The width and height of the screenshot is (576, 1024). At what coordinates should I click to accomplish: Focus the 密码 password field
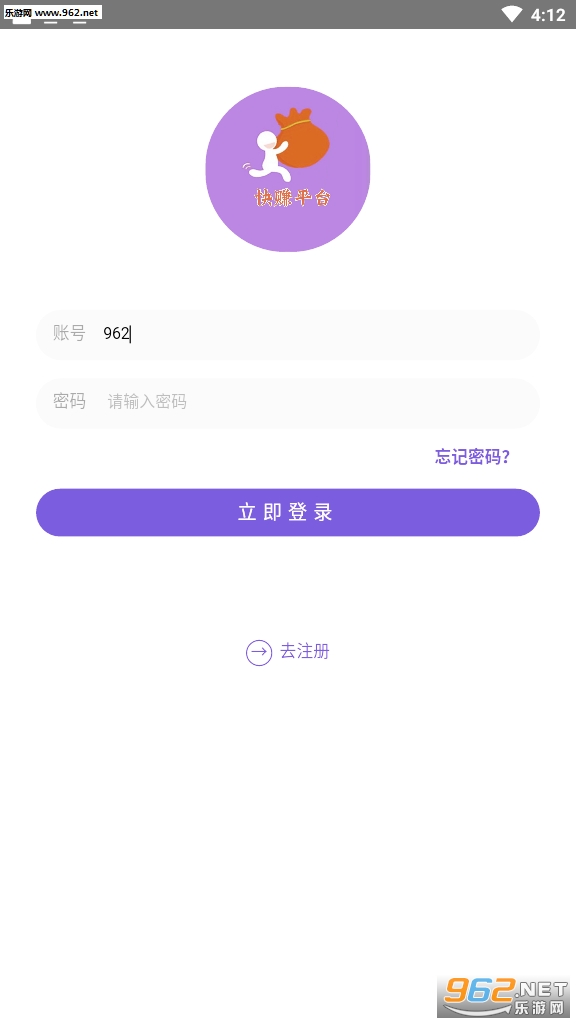(287, 402)
